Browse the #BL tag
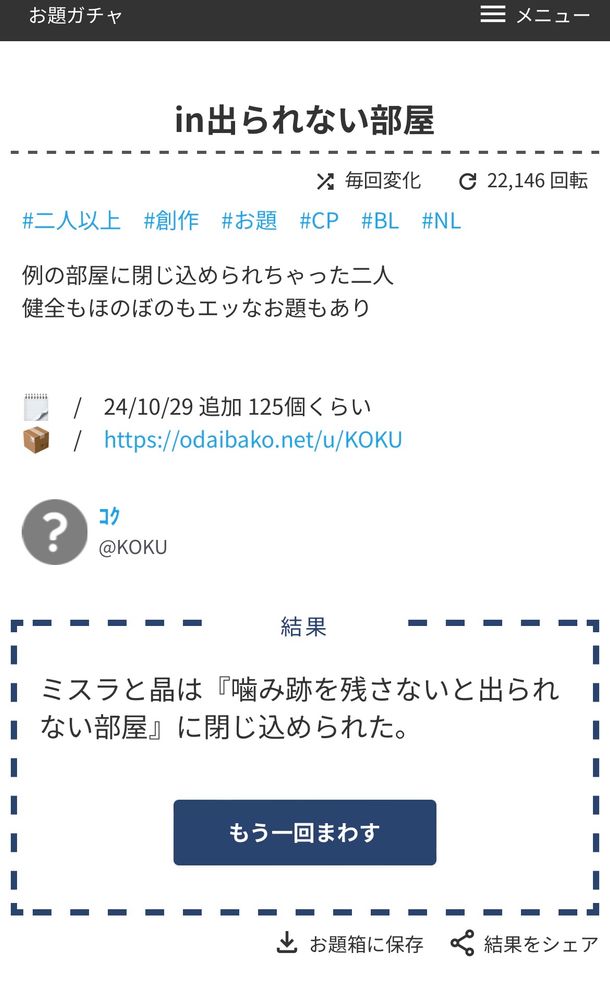 [x=380, y=221]
